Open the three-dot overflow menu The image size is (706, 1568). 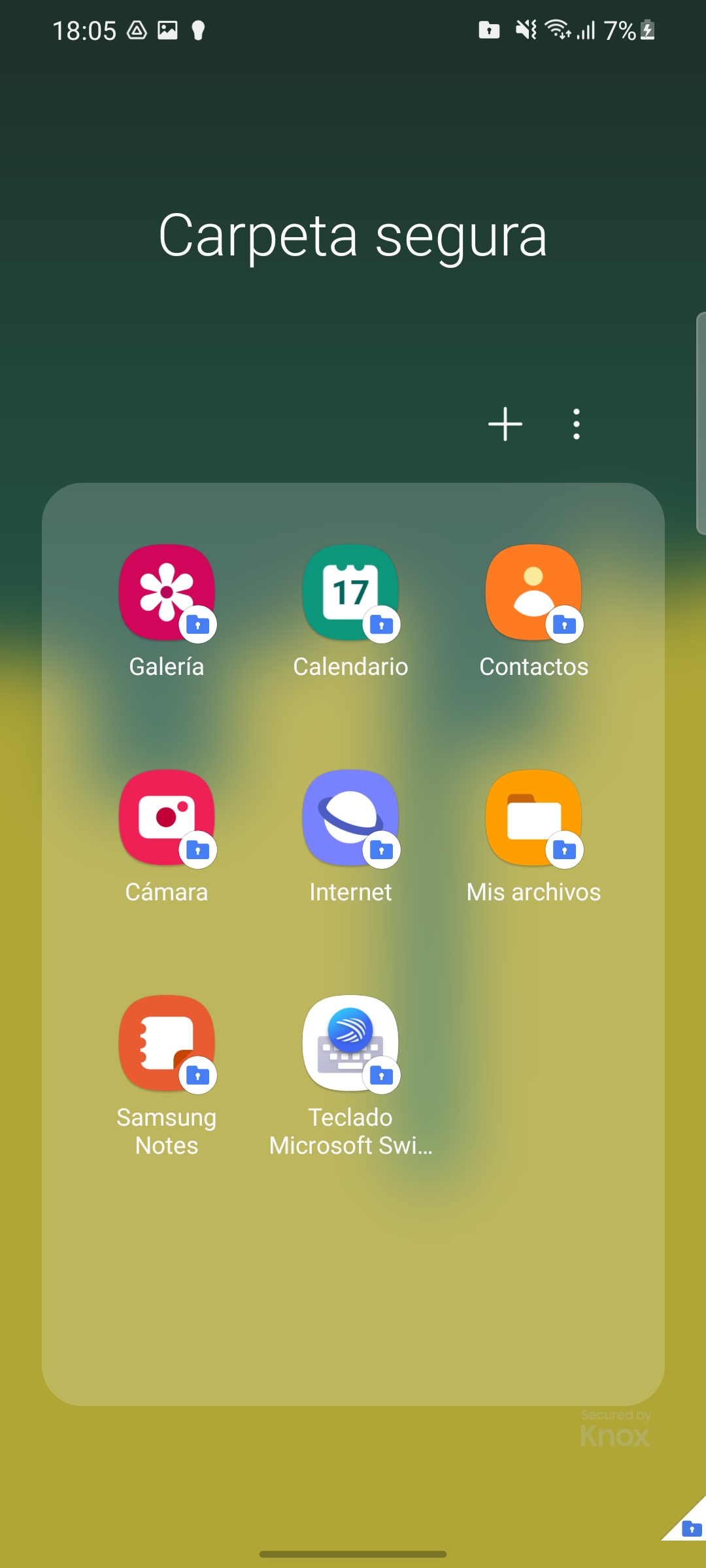point(576,424)
